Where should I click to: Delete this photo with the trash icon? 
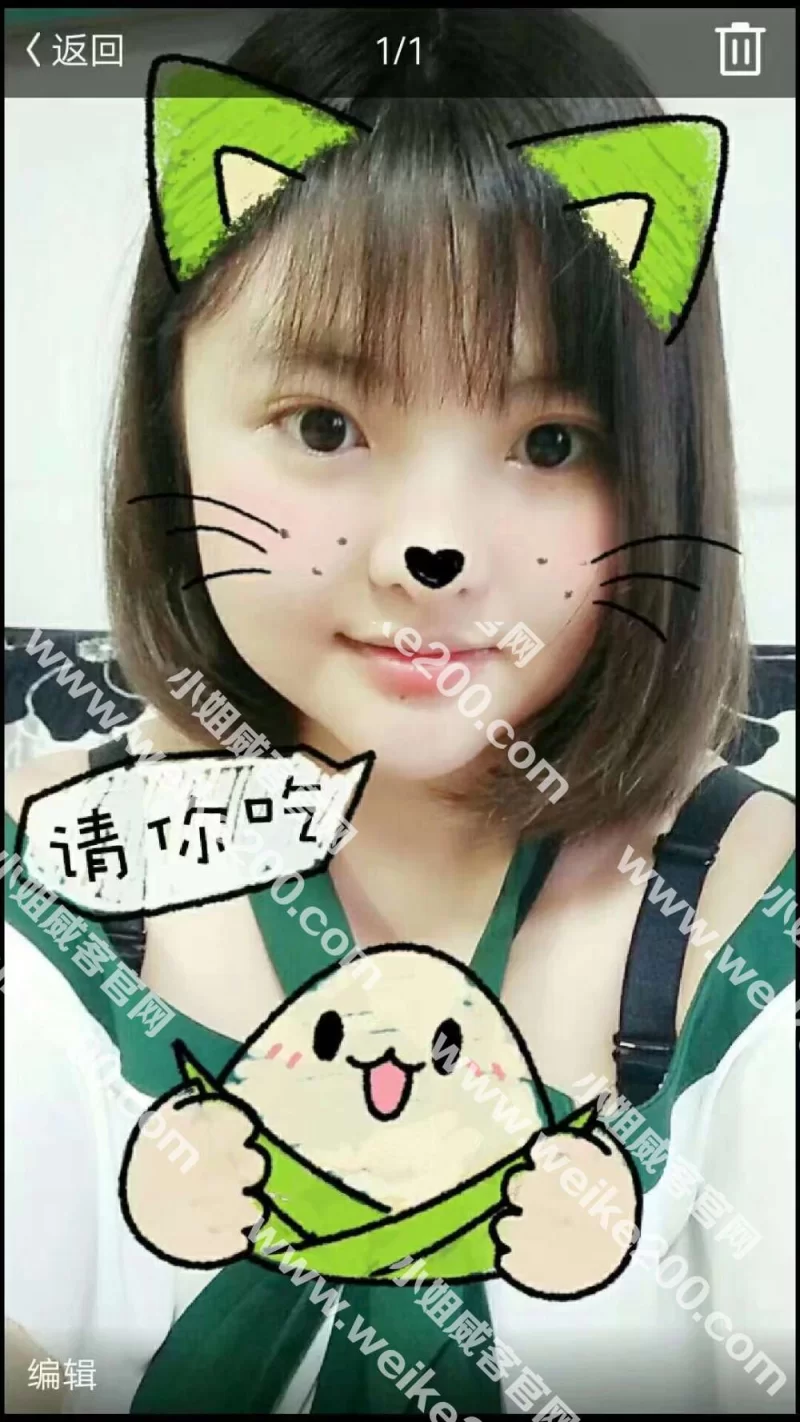(740, 49)
